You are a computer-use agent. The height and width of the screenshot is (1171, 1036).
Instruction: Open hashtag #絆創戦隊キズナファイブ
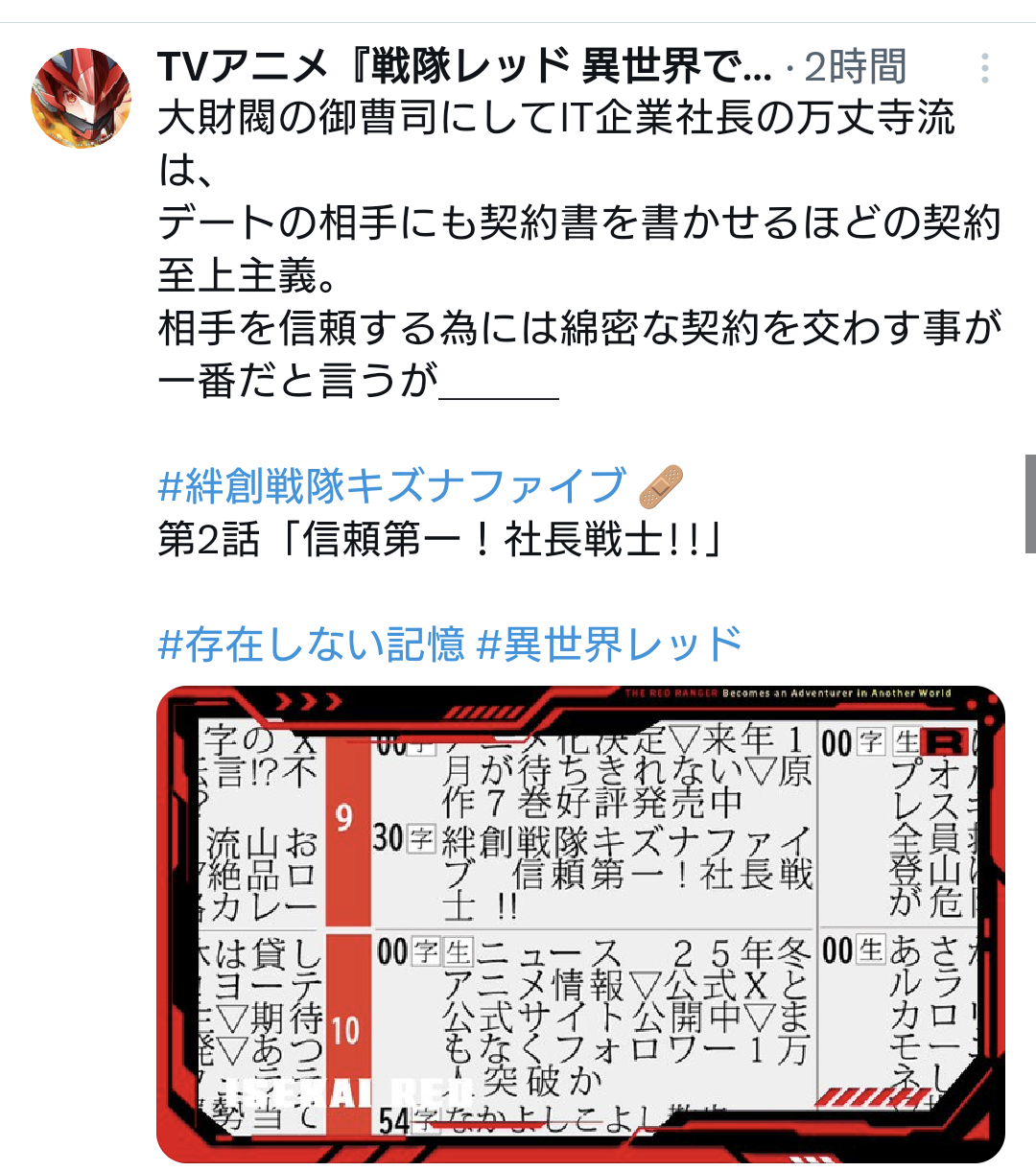pos(391,486)
